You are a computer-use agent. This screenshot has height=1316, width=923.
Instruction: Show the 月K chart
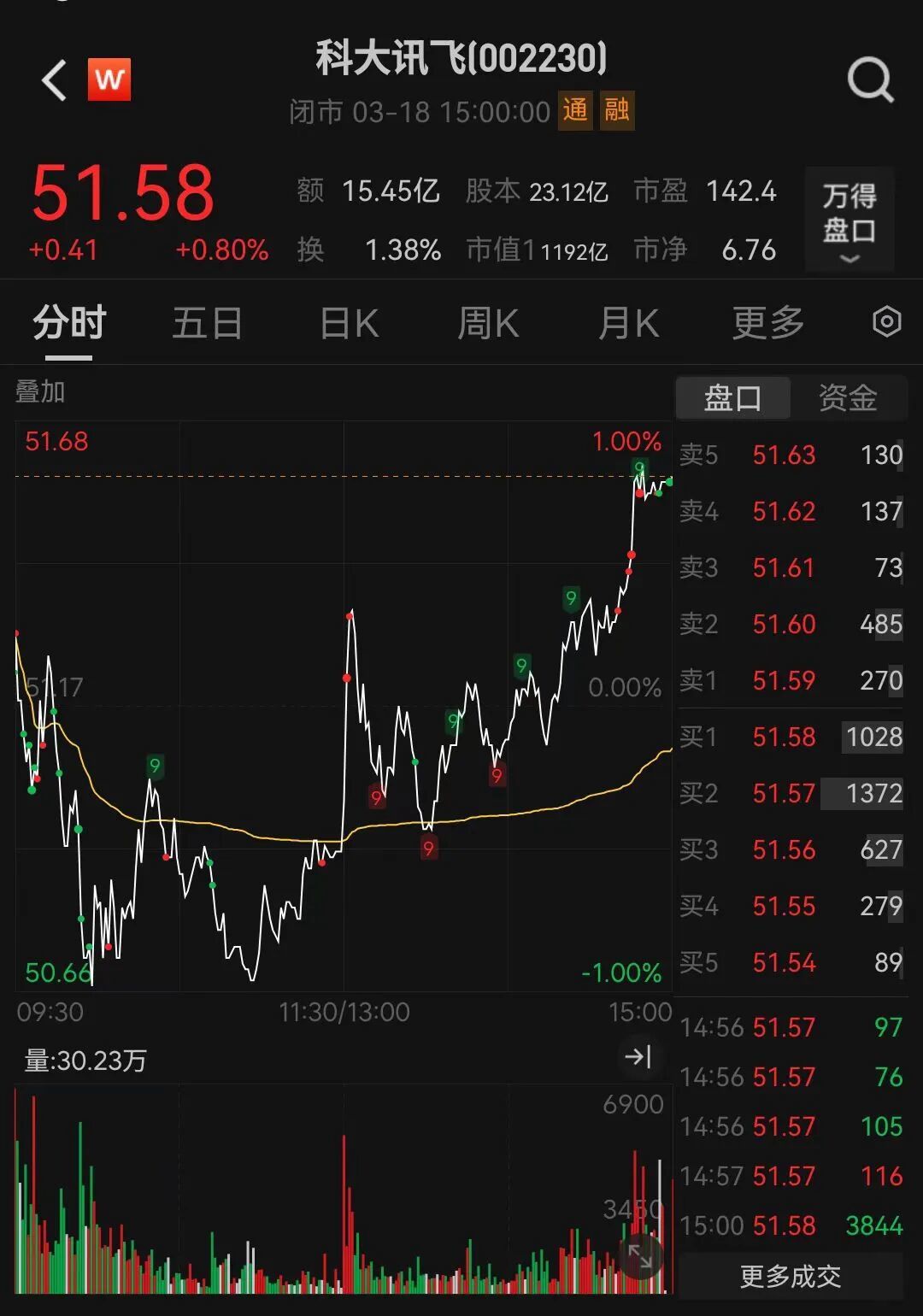tap(628, 324)
